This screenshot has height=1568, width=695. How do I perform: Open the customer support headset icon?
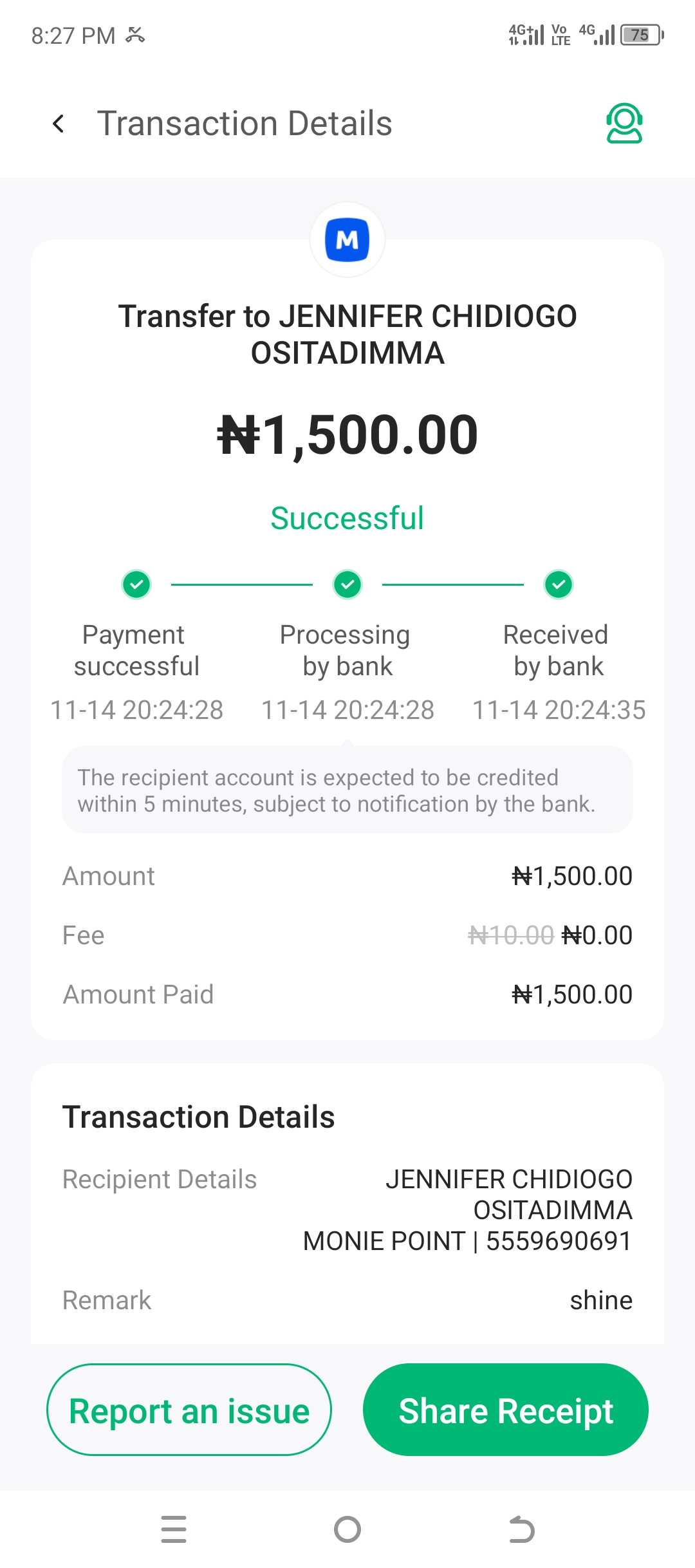624,123
